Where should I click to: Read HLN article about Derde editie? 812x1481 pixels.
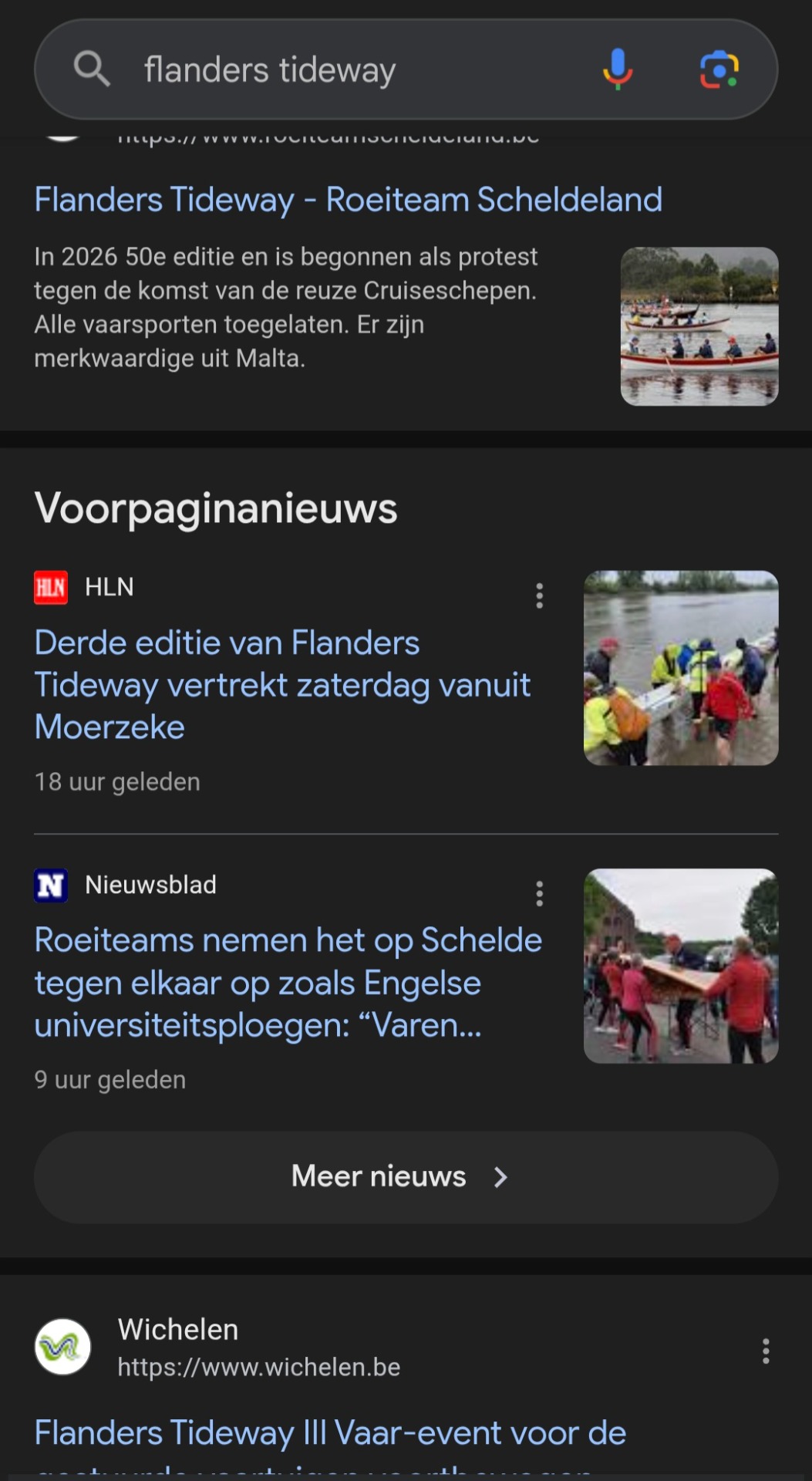point(282,685)
